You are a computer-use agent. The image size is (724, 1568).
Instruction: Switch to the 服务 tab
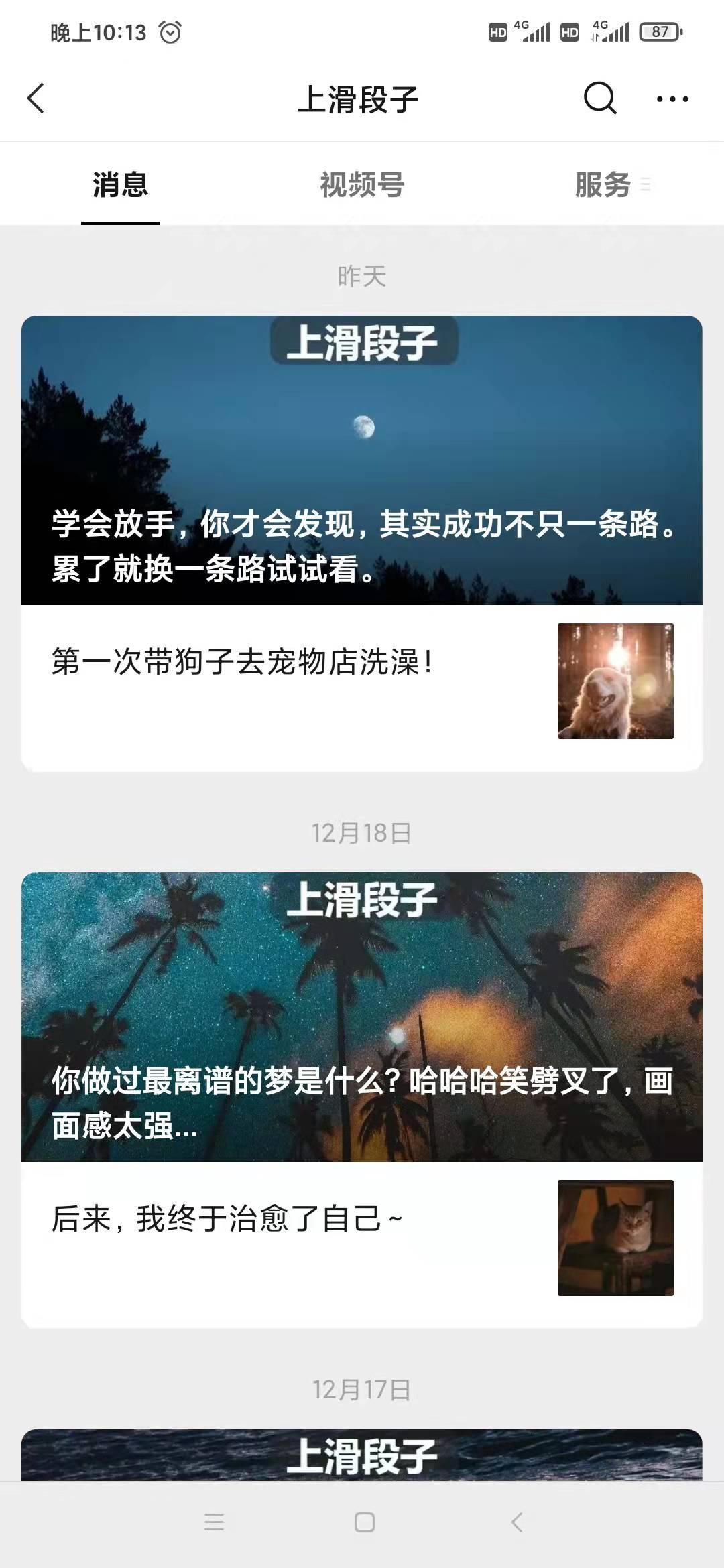click(603, 185)
